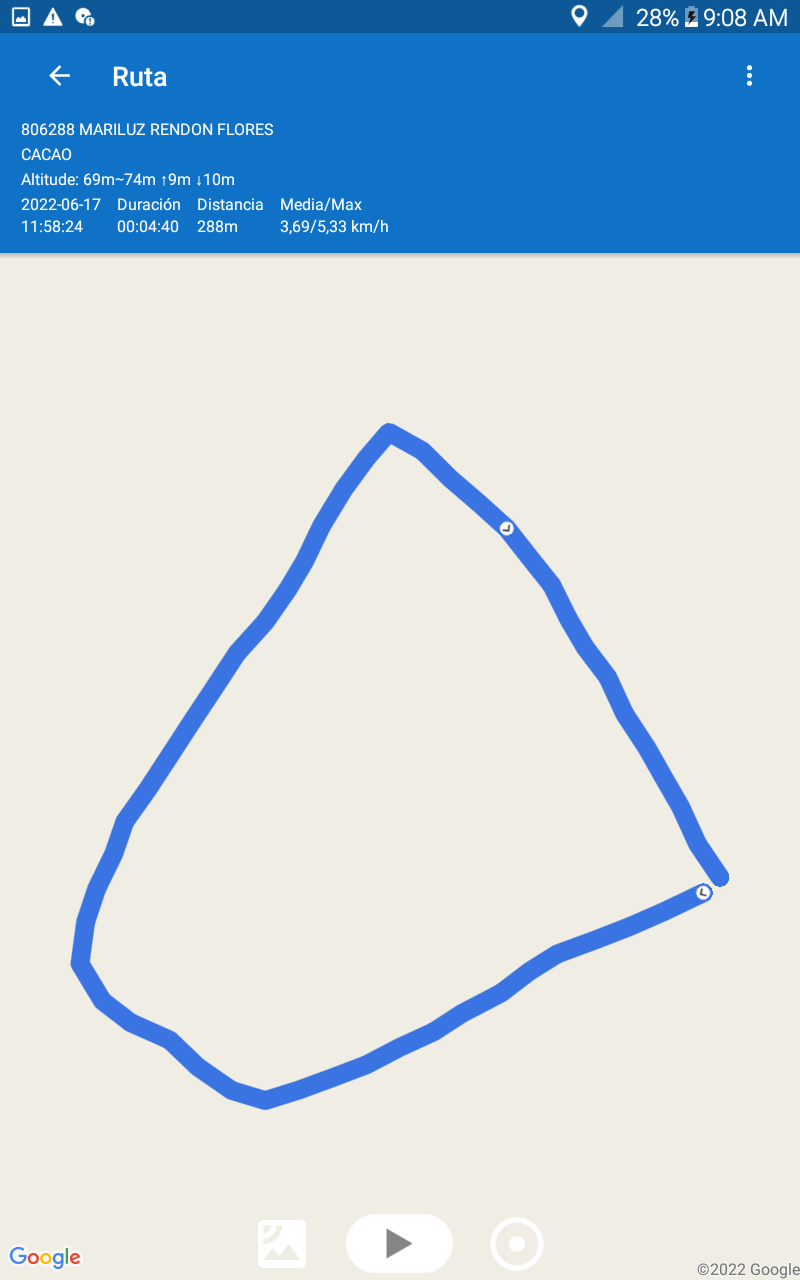
Task: Tap the time marker at route start
Action: 703,892
